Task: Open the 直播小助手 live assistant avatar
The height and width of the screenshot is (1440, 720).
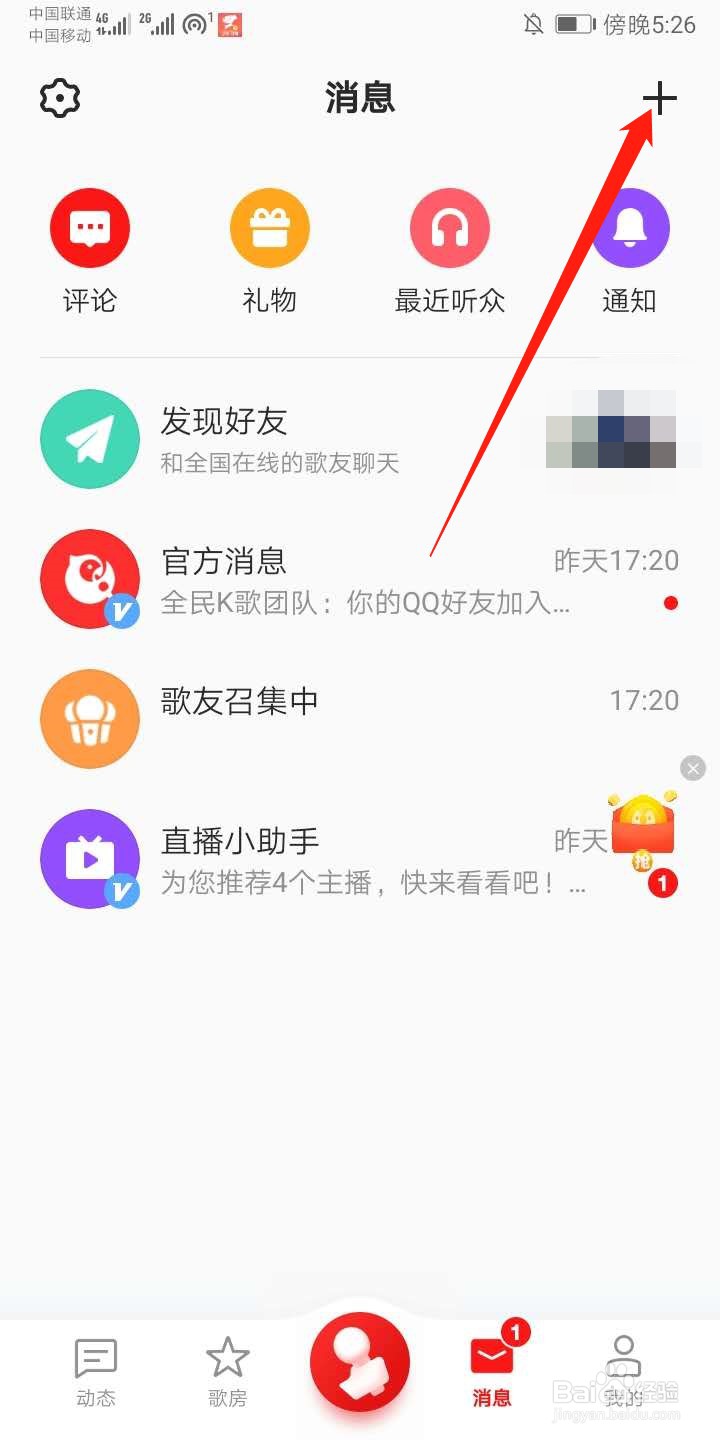Action: point(90,858)
